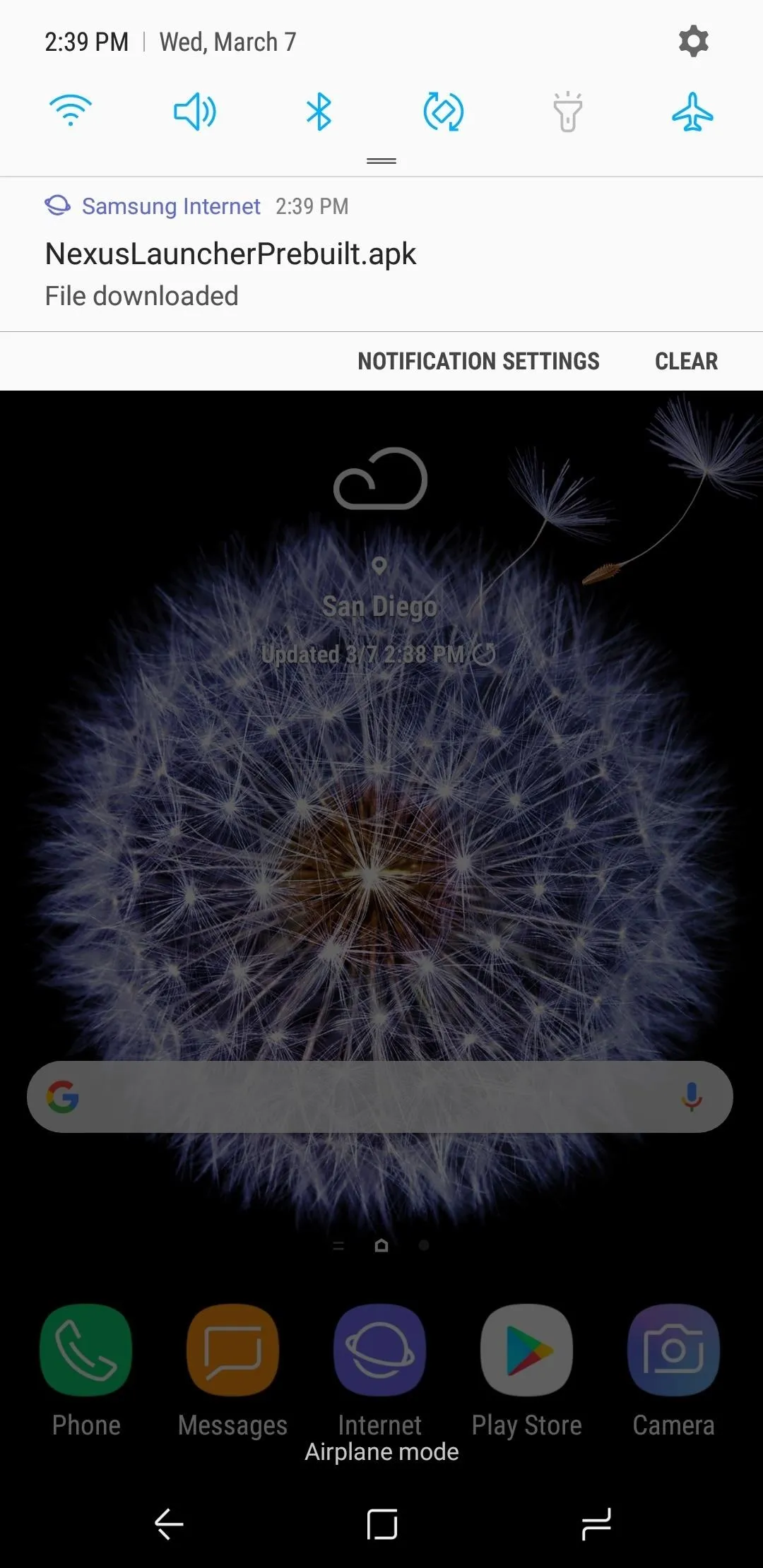Open recent apps from navigation bar
The image size is (763, 1568).
[596, 1524]
